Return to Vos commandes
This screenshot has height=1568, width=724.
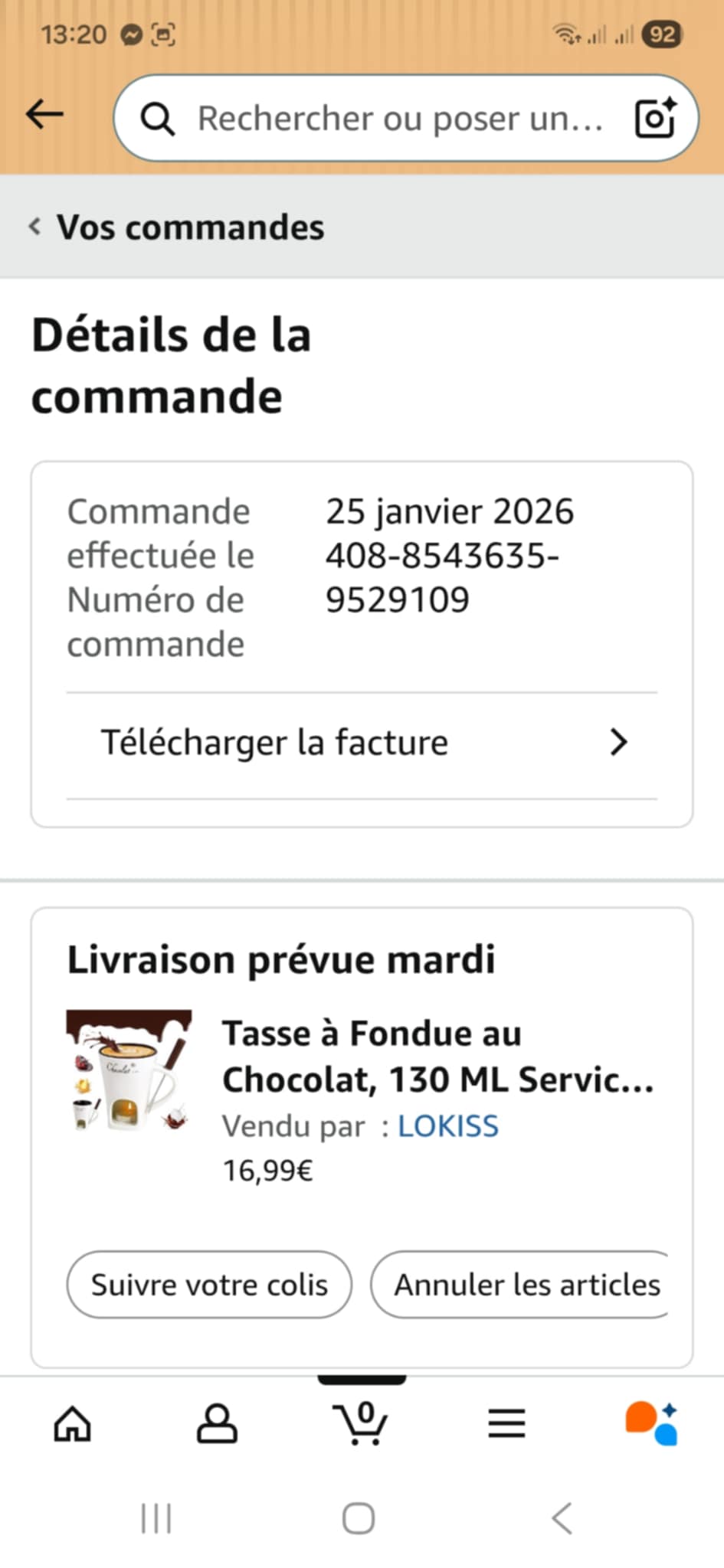pyautogui.click(x=176, y=227)
